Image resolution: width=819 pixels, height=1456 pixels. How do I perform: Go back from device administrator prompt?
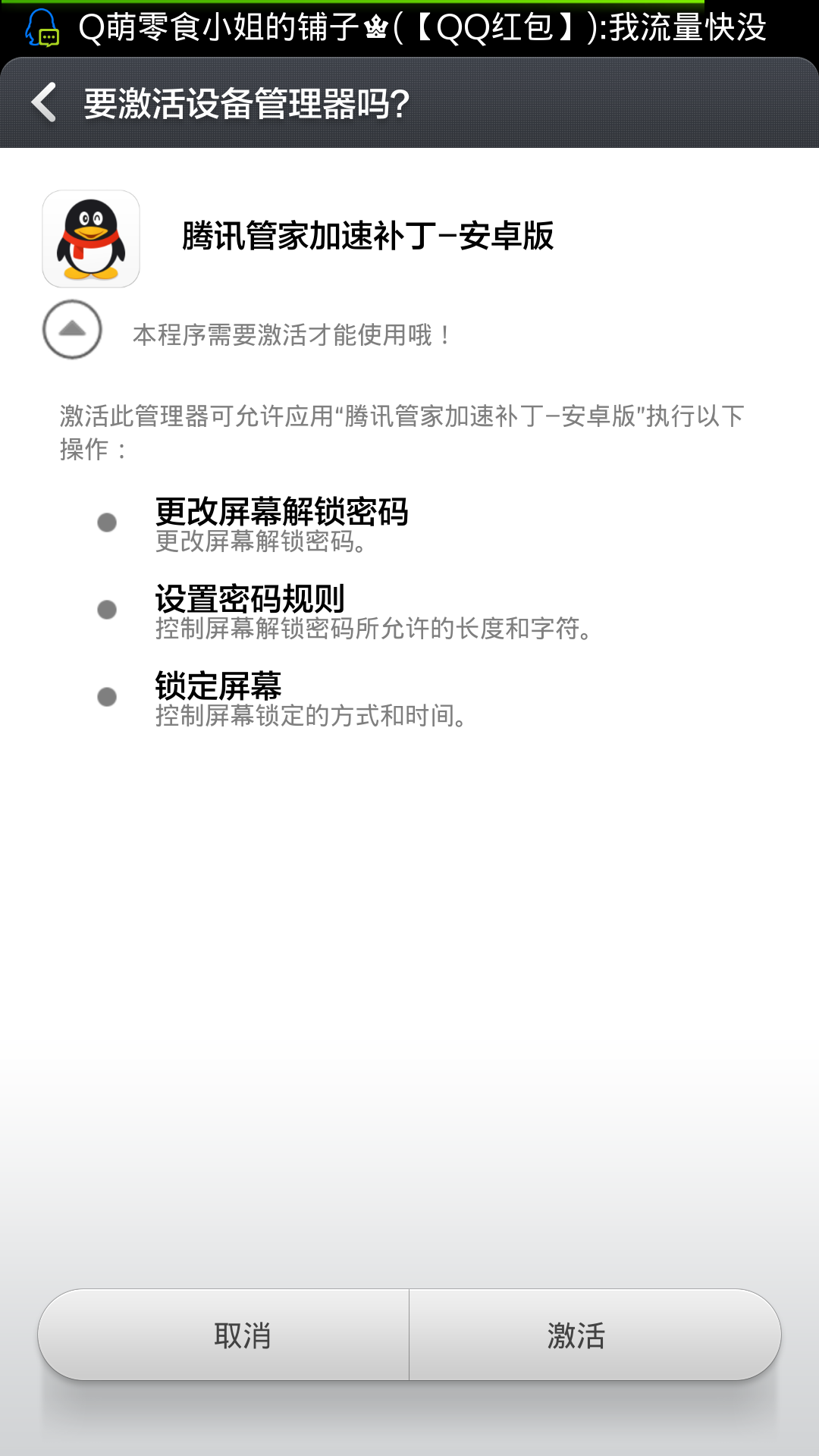click(44, 102)
